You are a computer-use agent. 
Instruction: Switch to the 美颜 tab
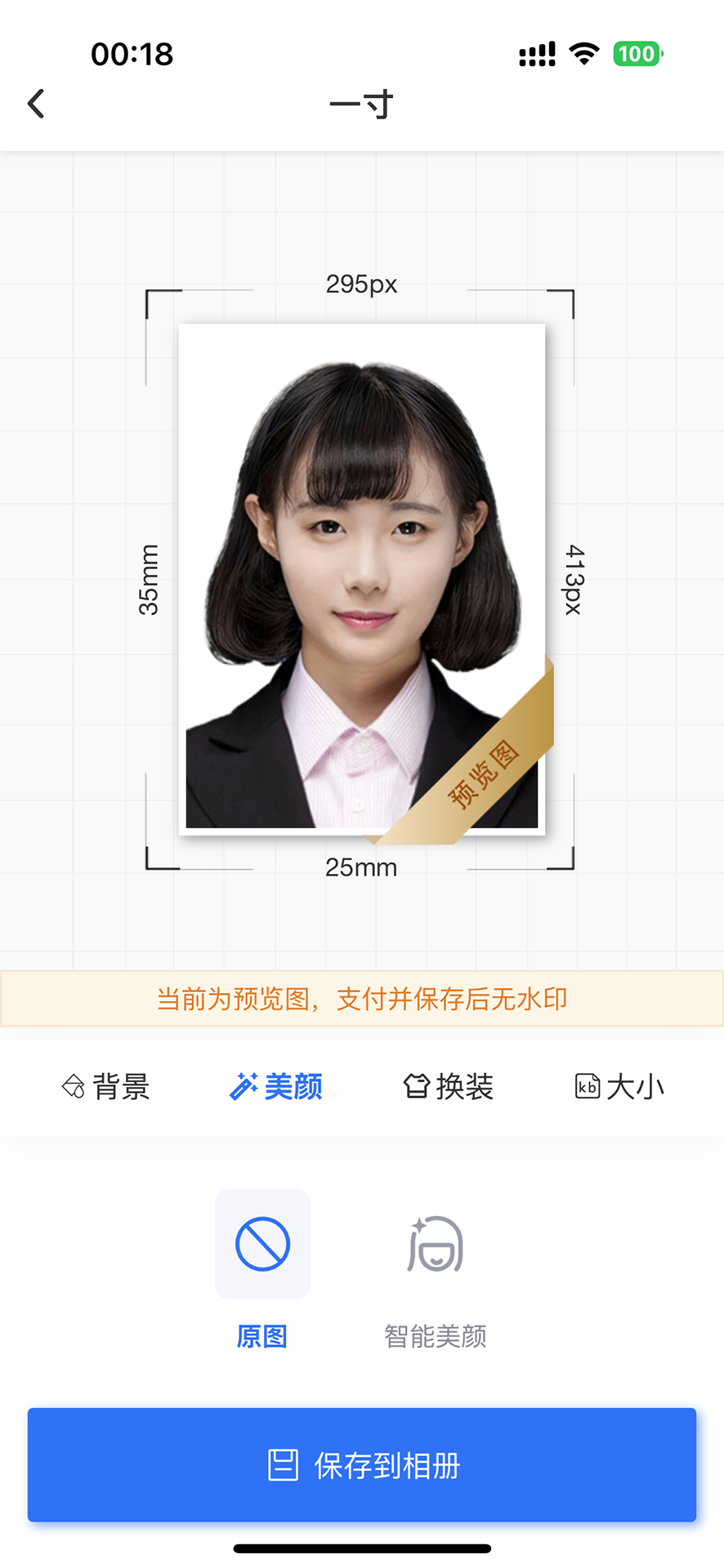click(x=275, y=1086)
